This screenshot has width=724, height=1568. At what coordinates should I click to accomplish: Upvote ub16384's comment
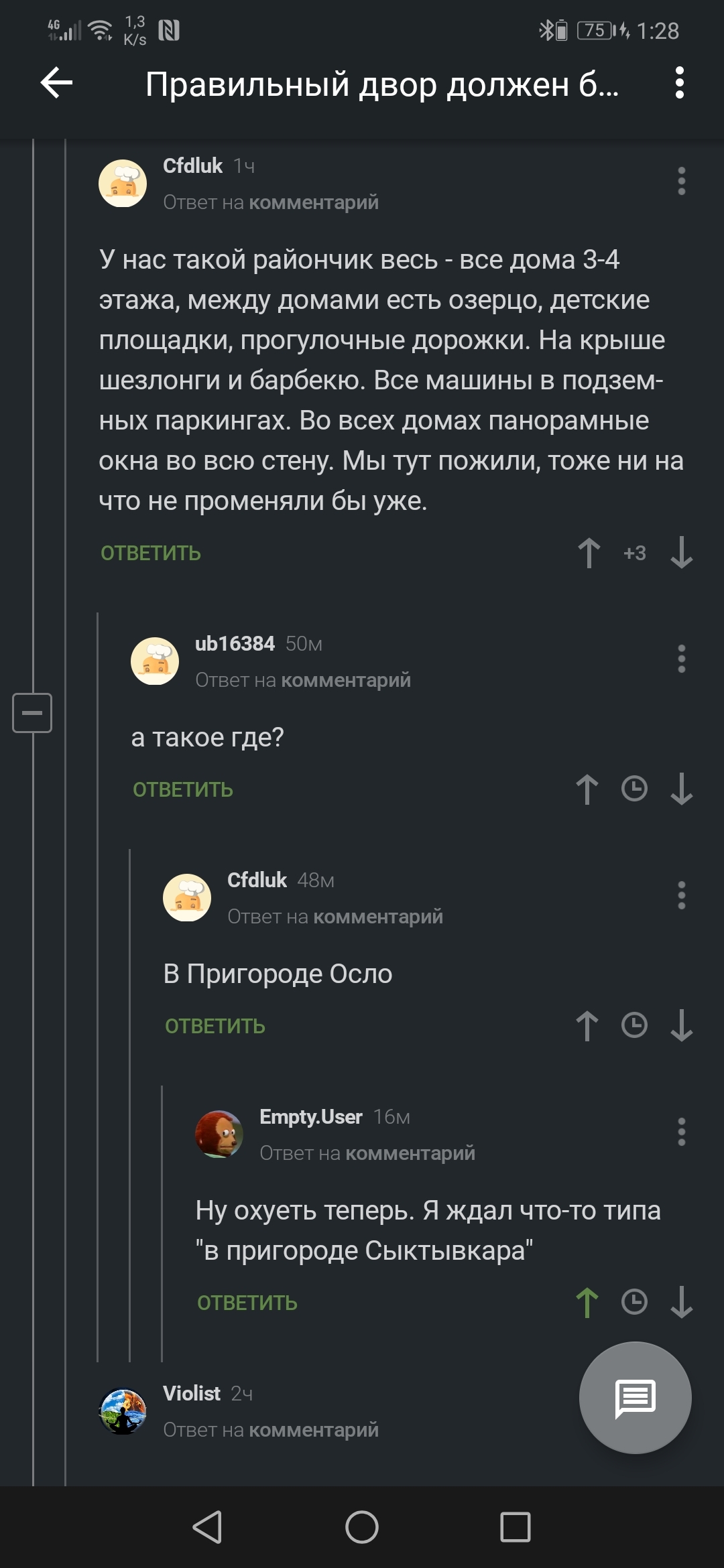(x=587, y=789)
